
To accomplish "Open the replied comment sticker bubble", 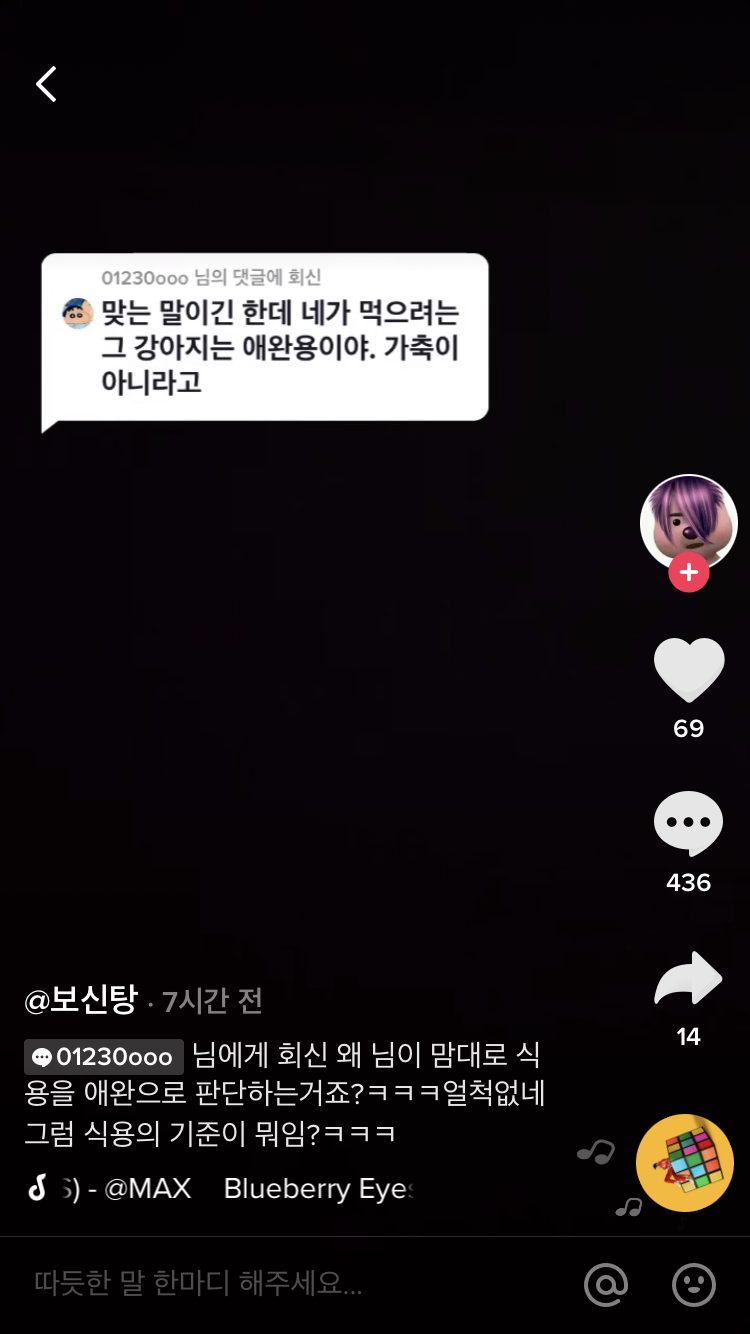I will pos(265,338).
